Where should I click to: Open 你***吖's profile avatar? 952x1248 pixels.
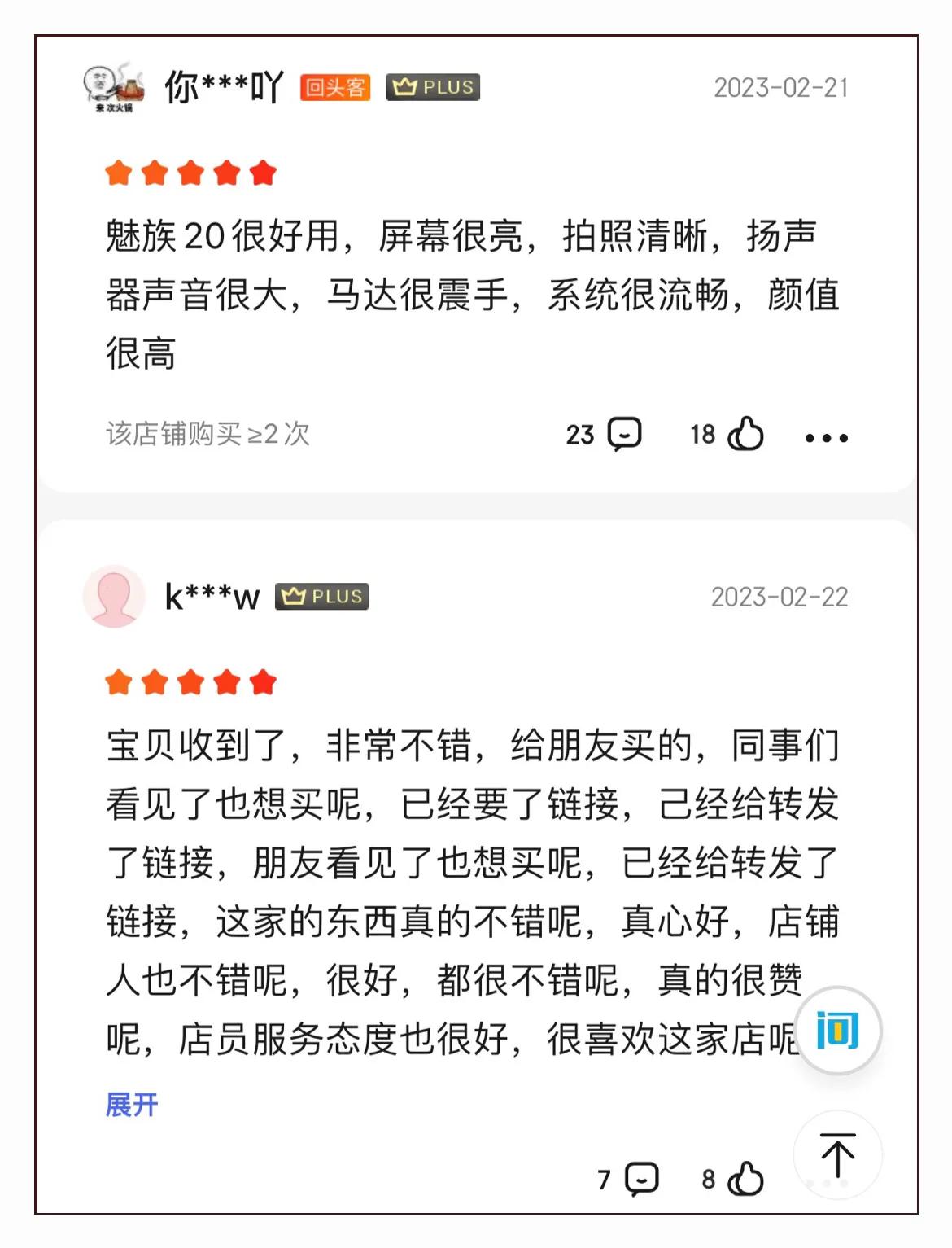point(114,87)
